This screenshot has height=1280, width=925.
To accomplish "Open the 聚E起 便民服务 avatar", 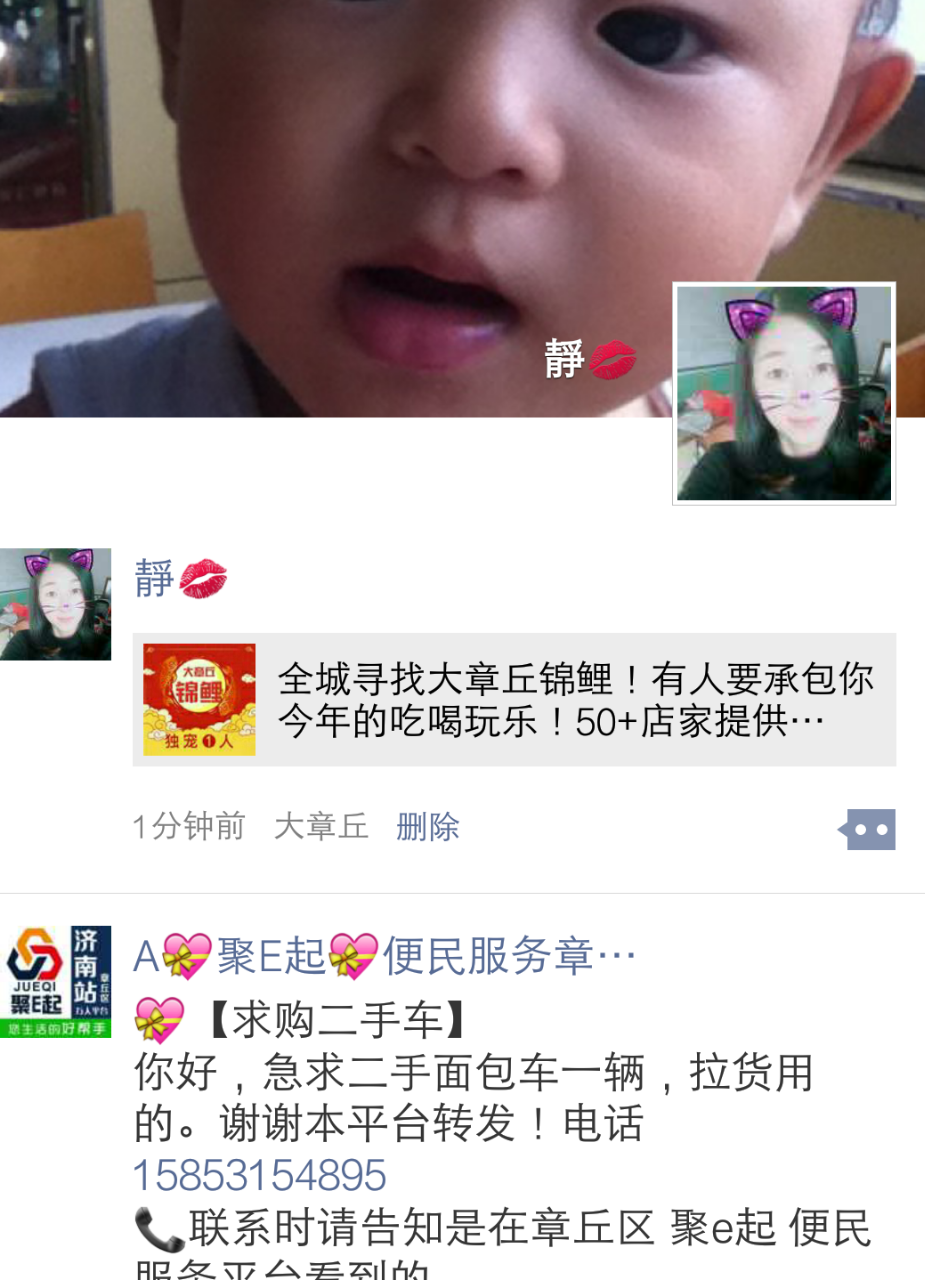I will (55, 981).
